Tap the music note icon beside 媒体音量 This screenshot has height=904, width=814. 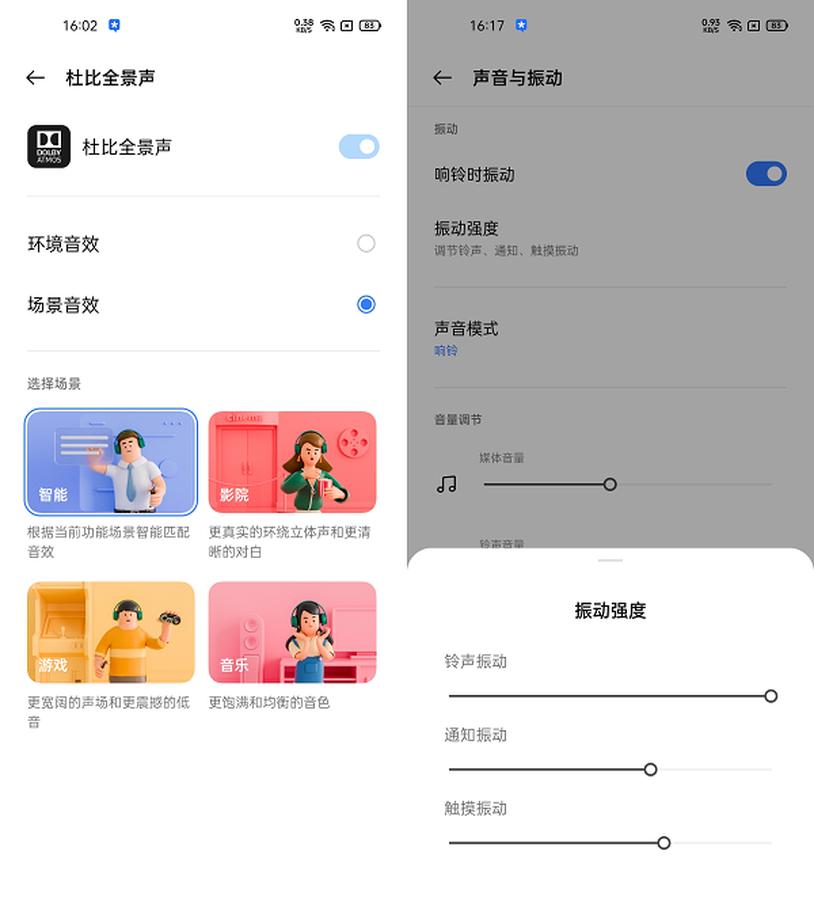click(447, 483)
